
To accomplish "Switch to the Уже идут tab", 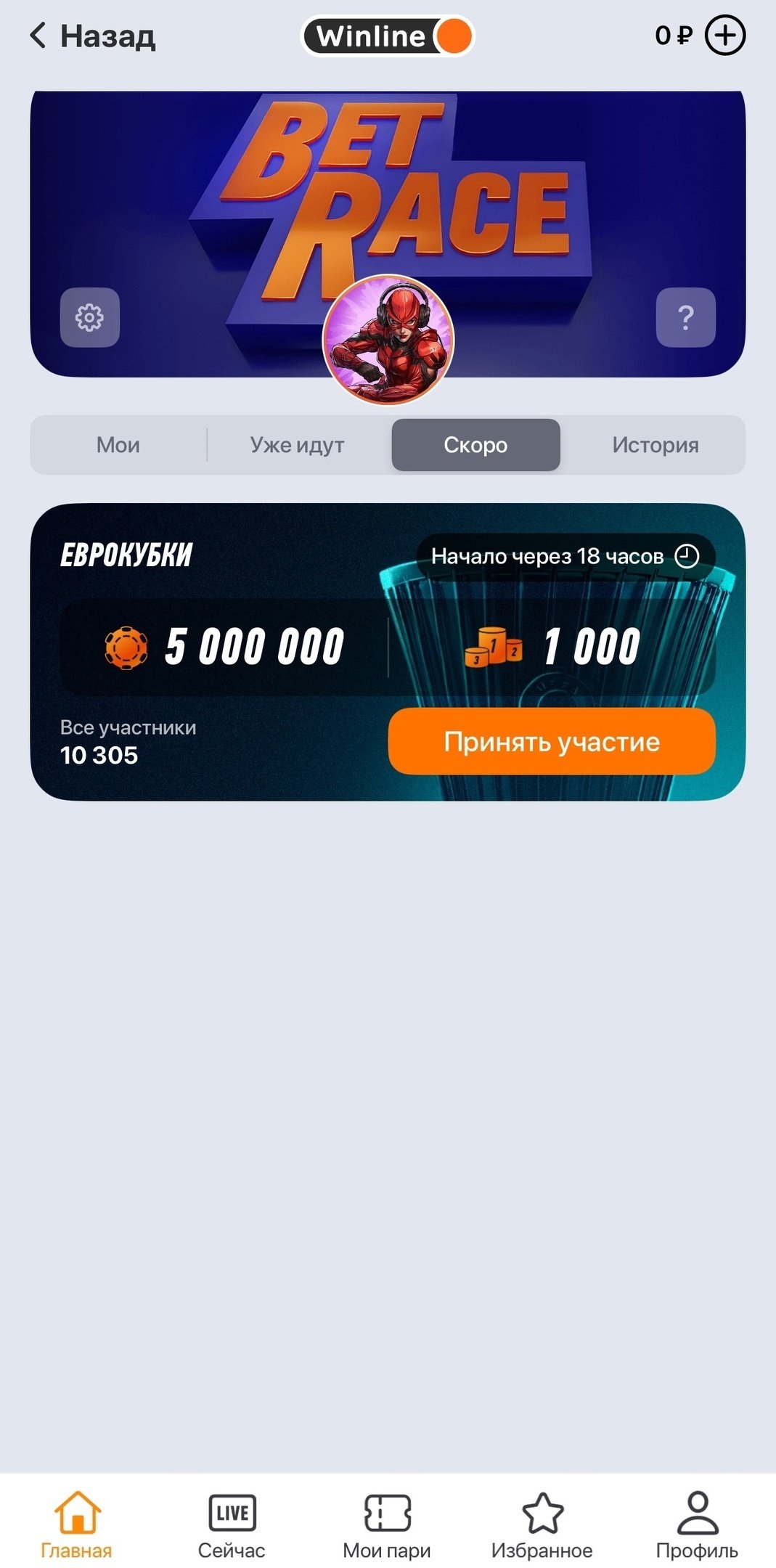I will [297, 445].
